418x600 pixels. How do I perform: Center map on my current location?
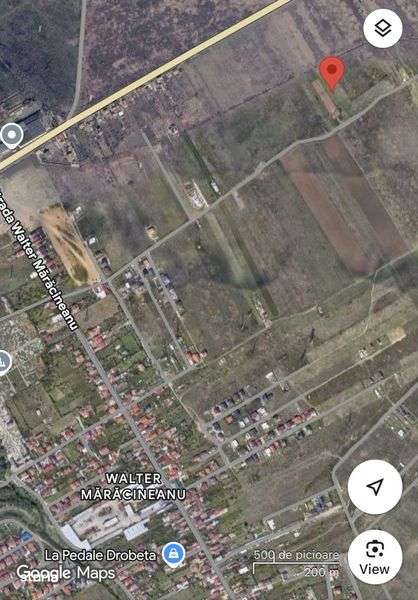[x=375, y=487]
